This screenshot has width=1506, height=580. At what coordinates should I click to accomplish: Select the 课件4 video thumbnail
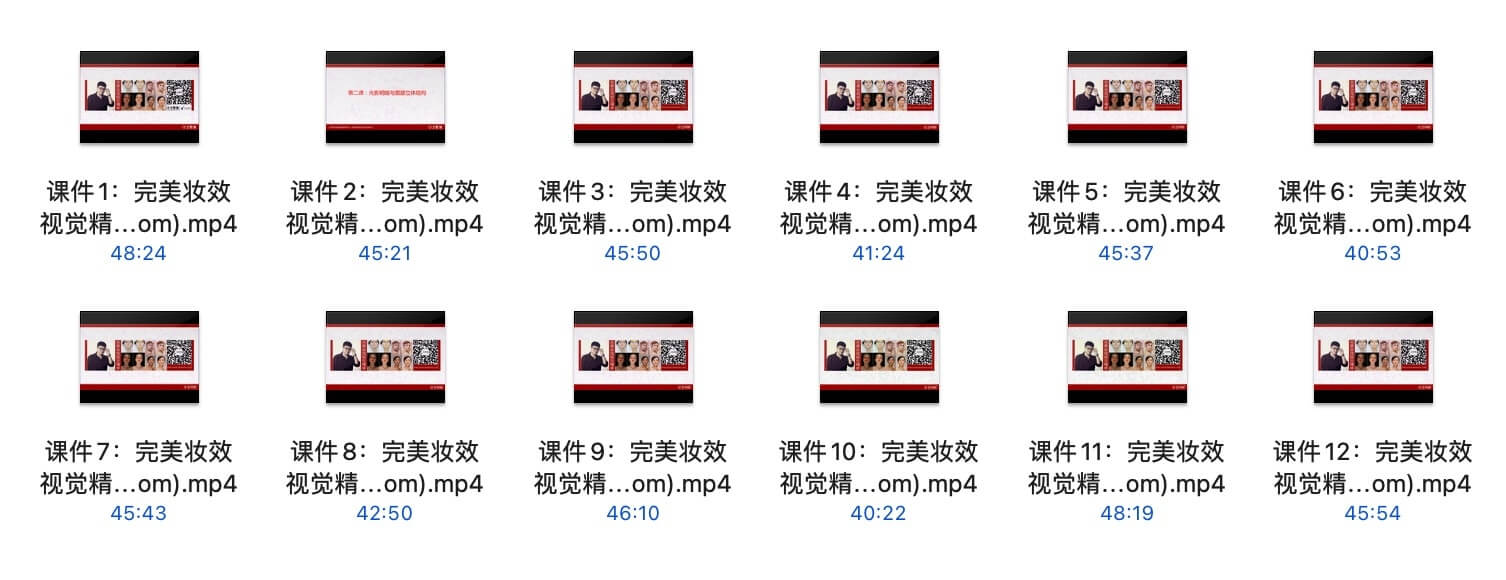(x=879, y=98)
